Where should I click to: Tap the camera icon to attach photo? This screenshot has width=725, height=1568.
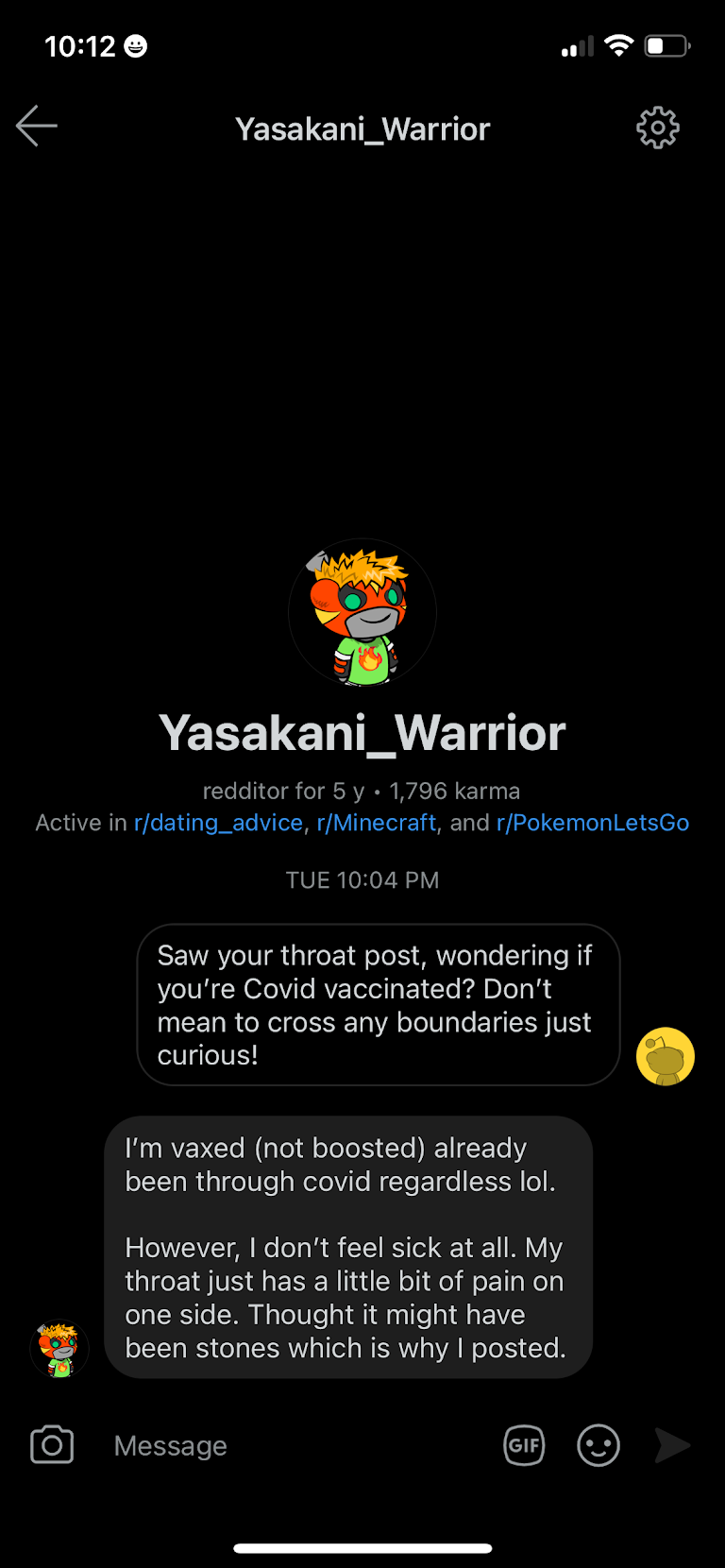click(x=52, y=1445)
